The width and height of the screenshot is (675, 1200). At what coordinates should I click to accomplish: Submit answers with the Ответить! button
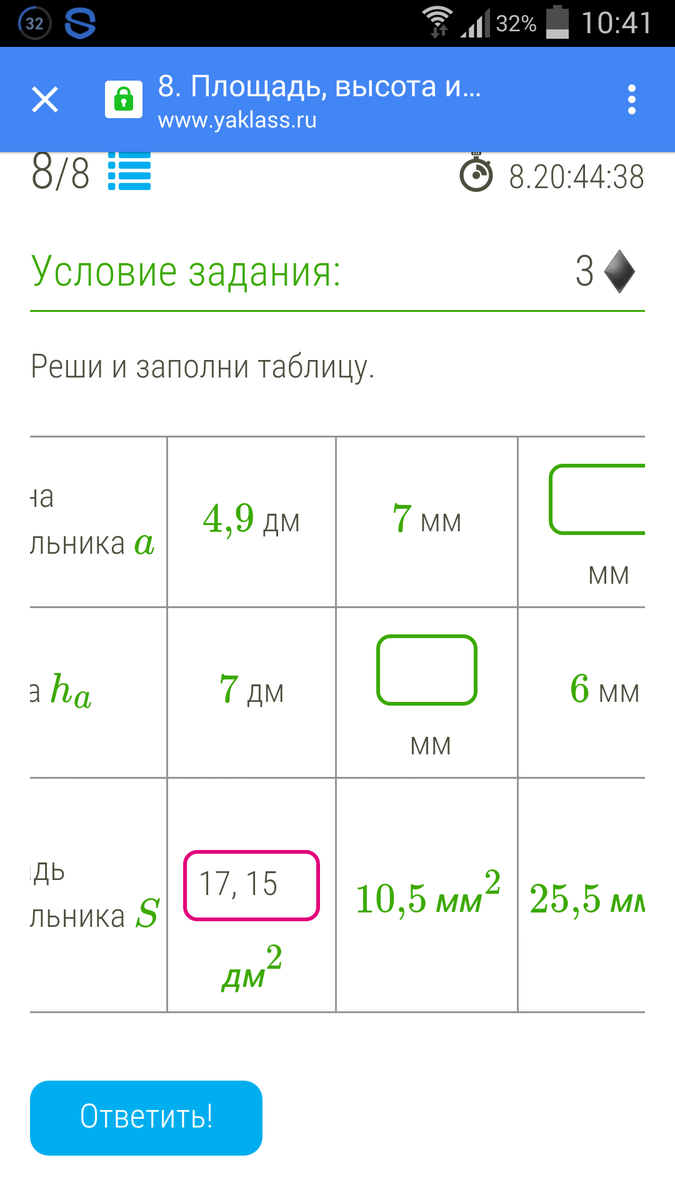click(x=146, y=1117)
